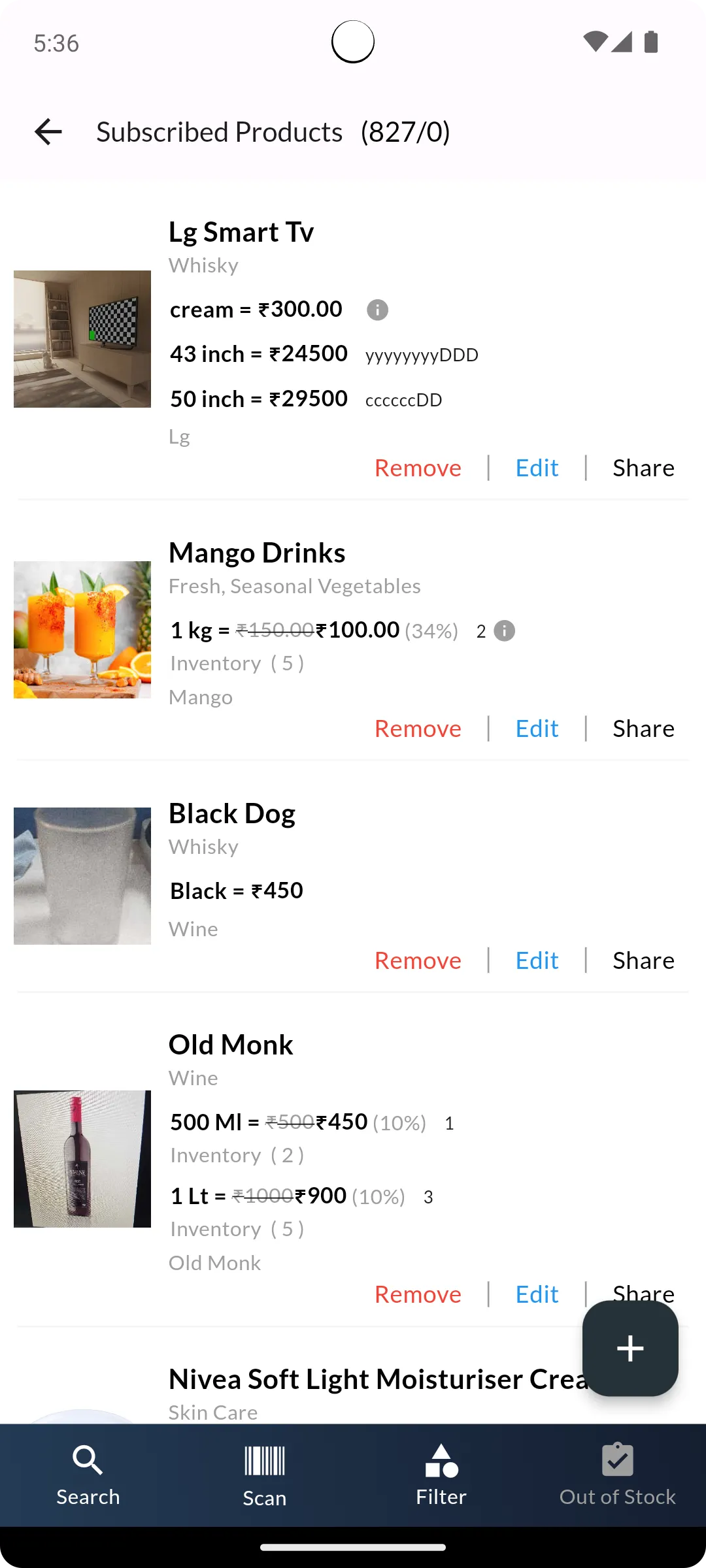Remove Mango Drinks from subscribed products
The height and width of the screenshot is (1568, 706).
pos(418,728)
